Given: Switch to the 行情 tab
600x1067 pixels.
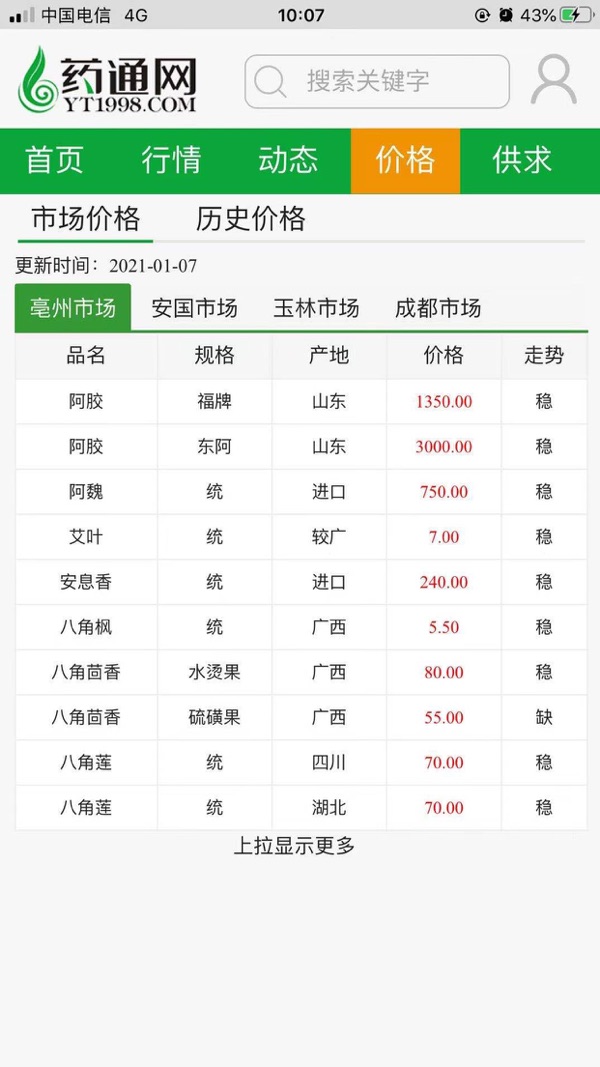Looking at the screenshot, I should pos(171,160).
